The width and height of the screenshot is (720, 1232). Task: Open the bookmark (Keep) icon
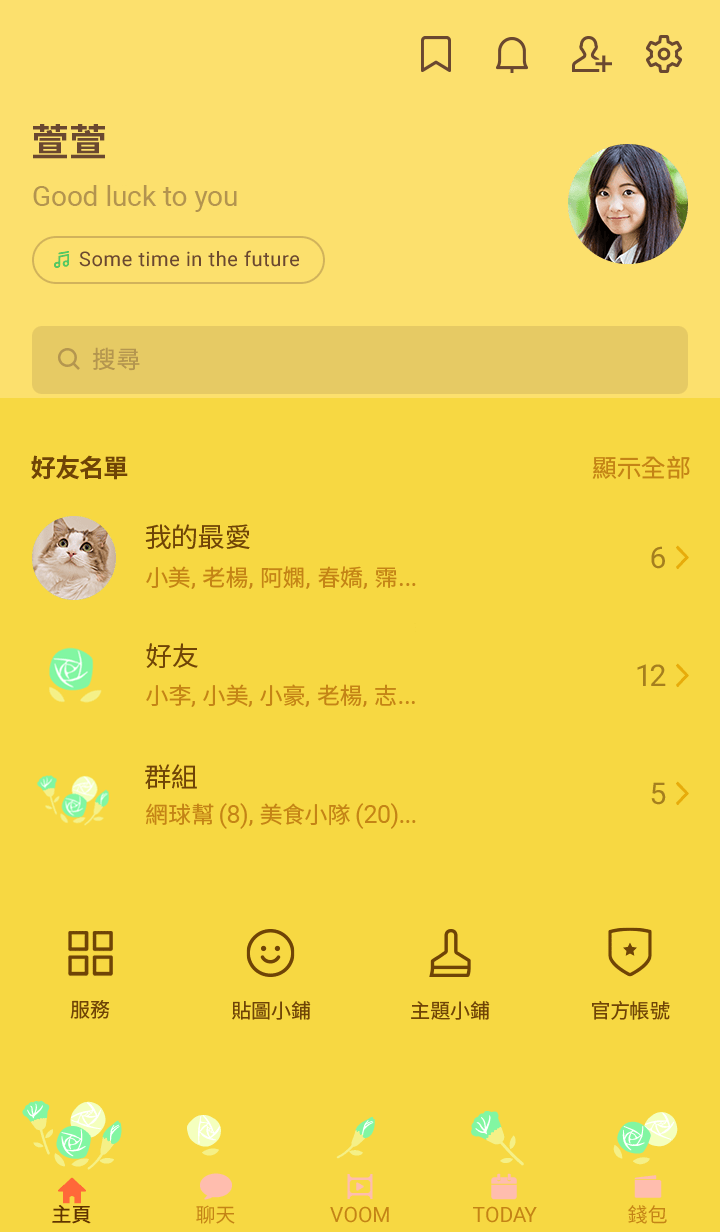click(436, 54)
